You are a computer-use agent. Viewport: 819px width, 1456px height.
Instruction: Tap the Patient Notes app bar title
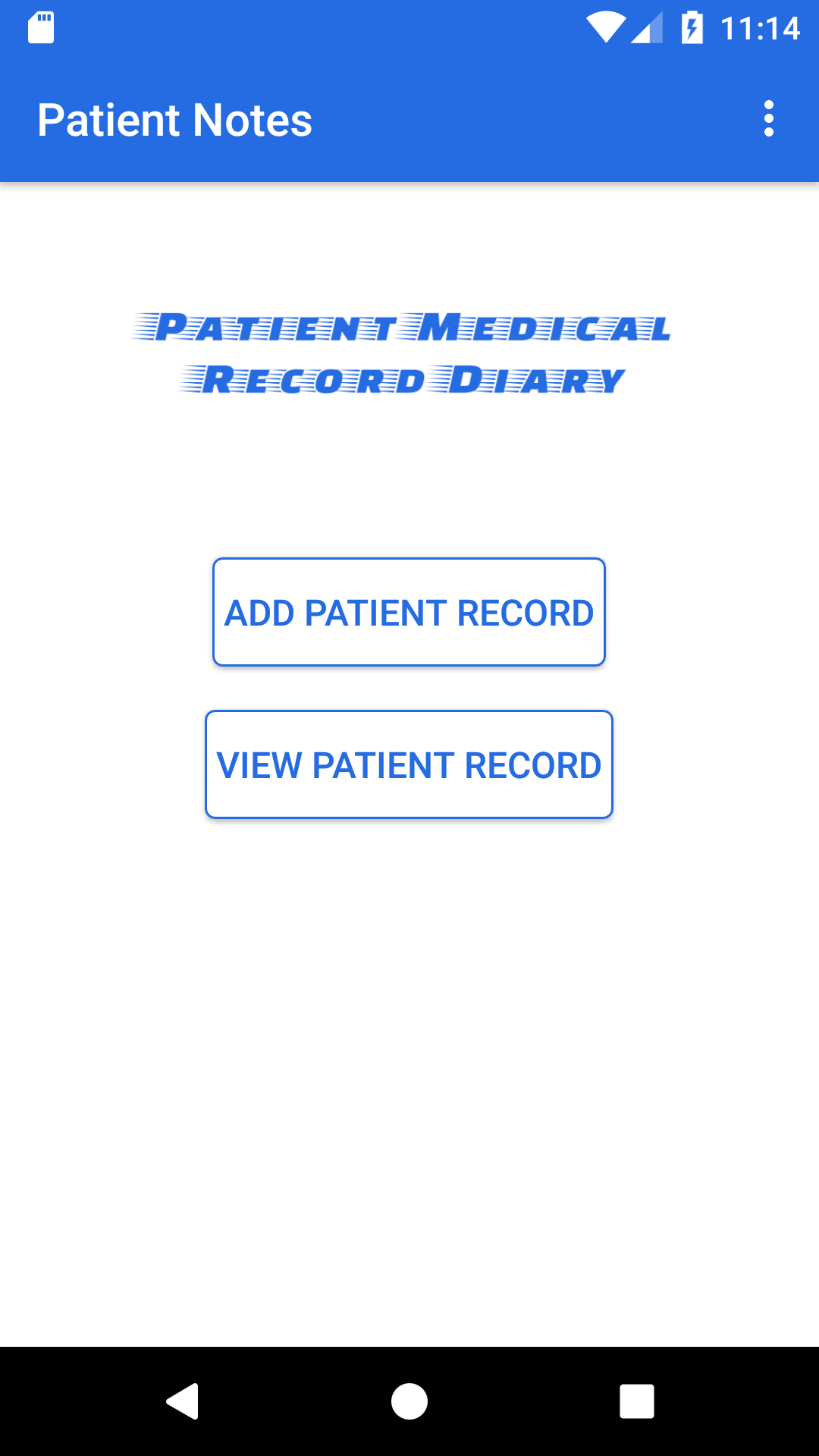pyautogui.click(x=174, y=118)
